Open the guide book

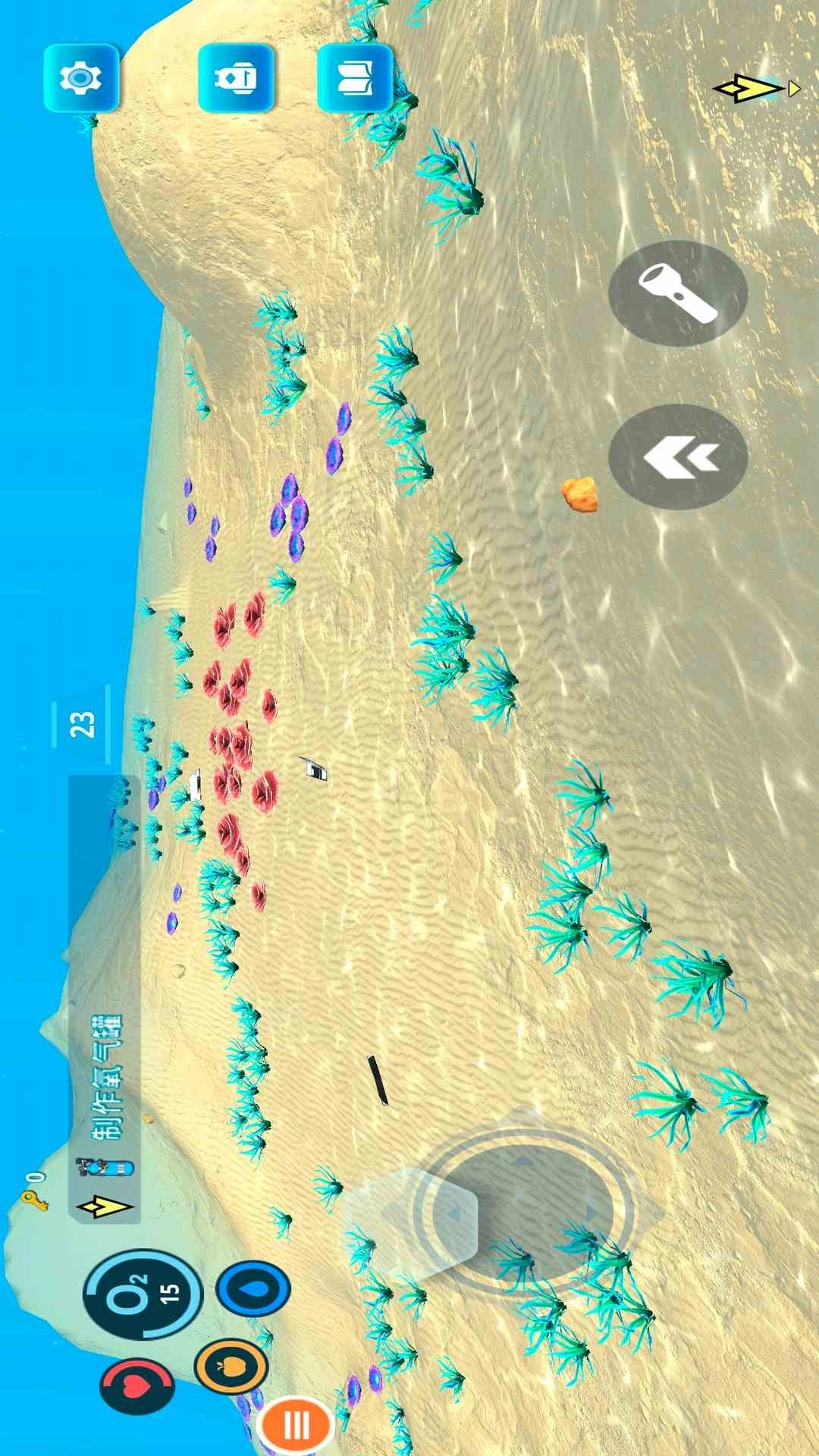point(354,78)
